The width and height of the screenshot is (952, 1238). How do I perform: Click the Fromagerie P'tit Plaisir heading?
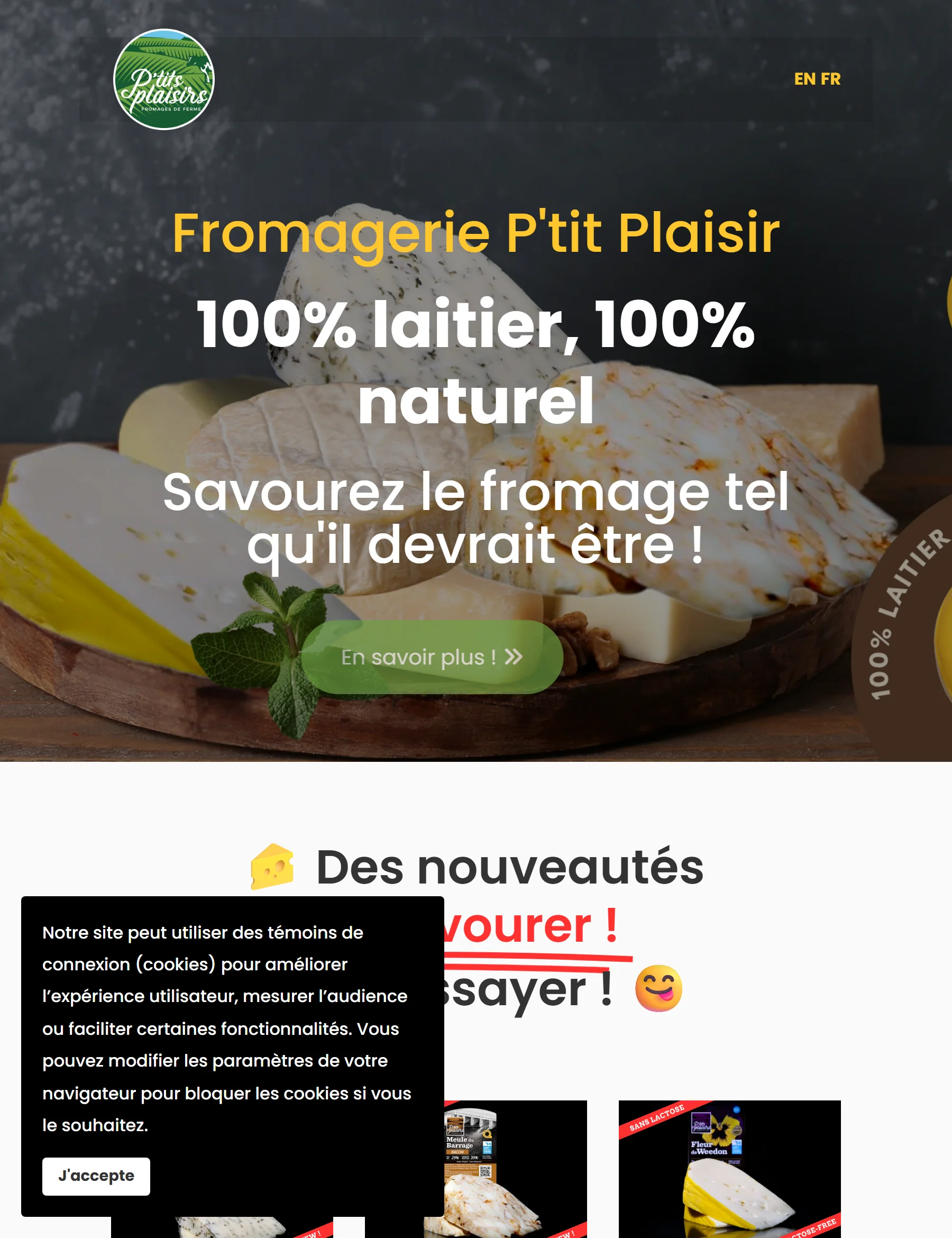476,231
